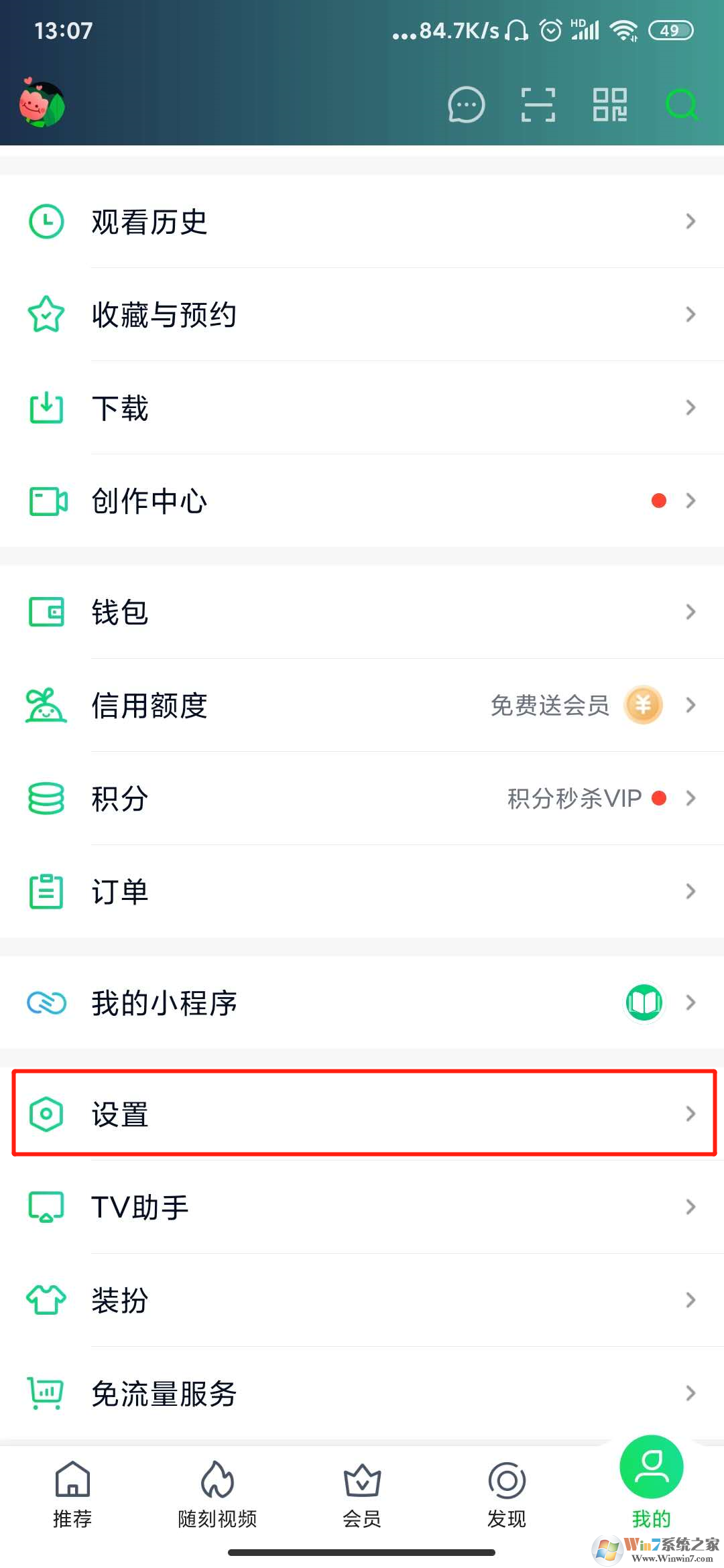
Task: Tap the profile avatar in the top left
Action: (x=42, y=104)
